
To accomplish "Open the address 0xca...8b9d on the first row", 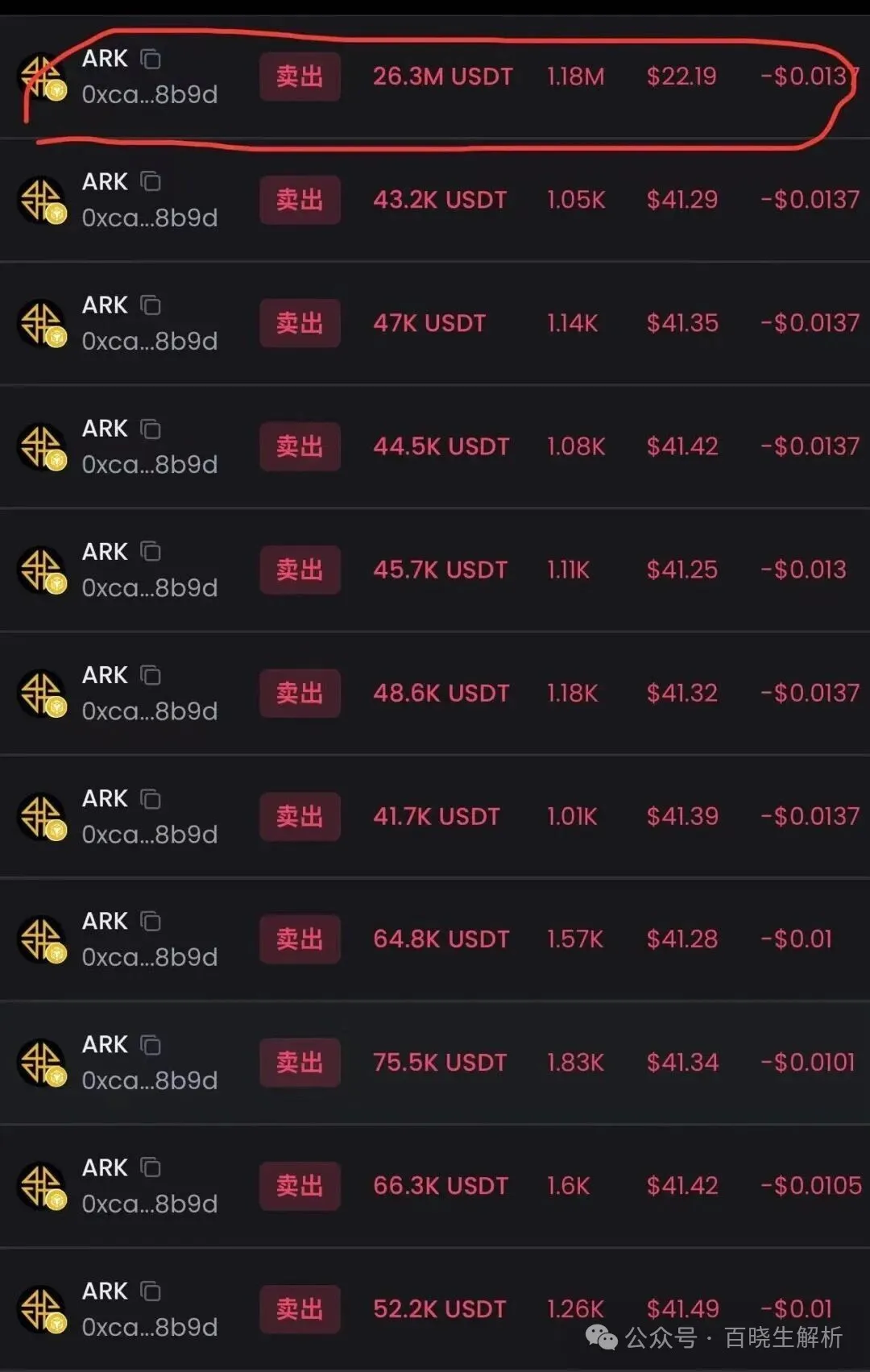I will (150, 94).
